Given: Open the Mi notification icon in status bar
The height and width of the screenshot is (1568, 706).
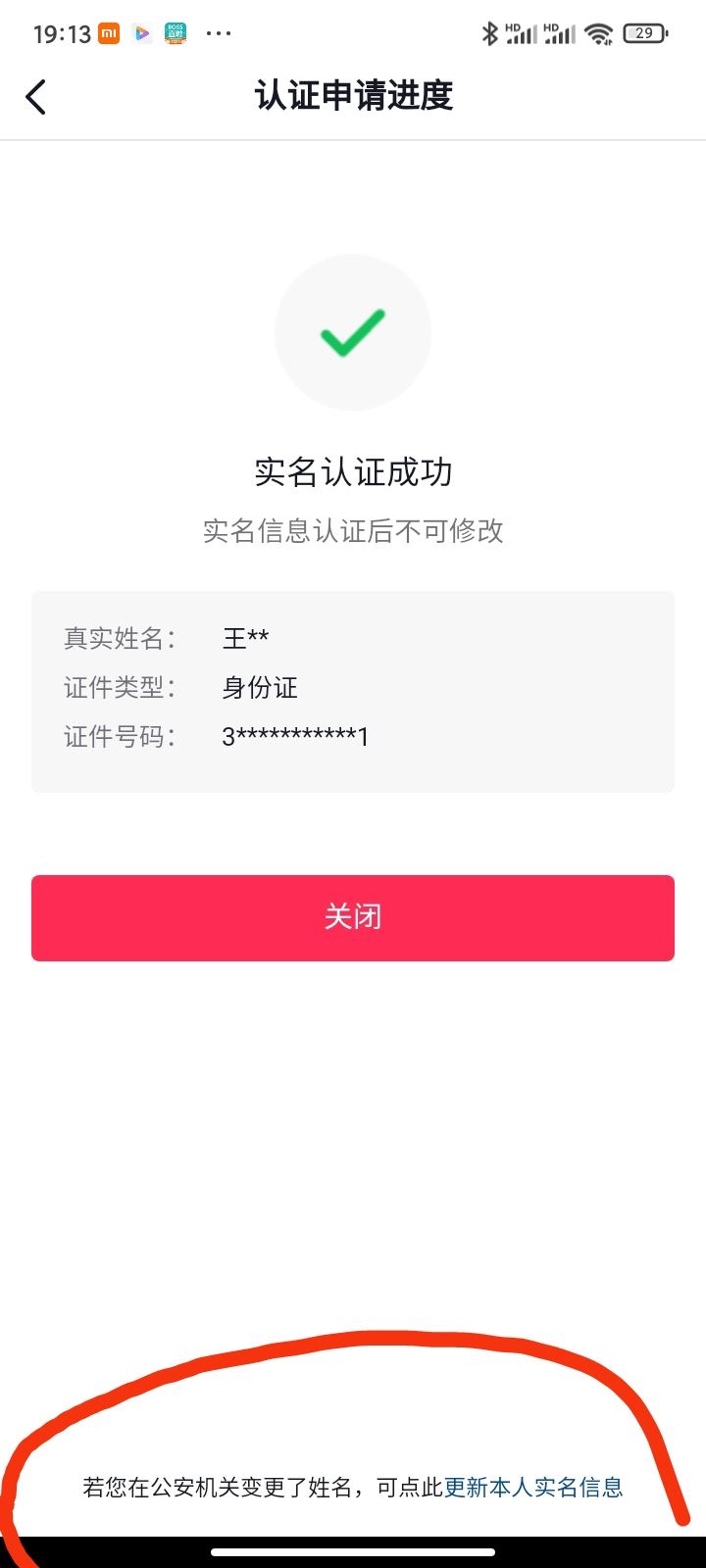Looking at the screenshot, I should tap(107, 32).
